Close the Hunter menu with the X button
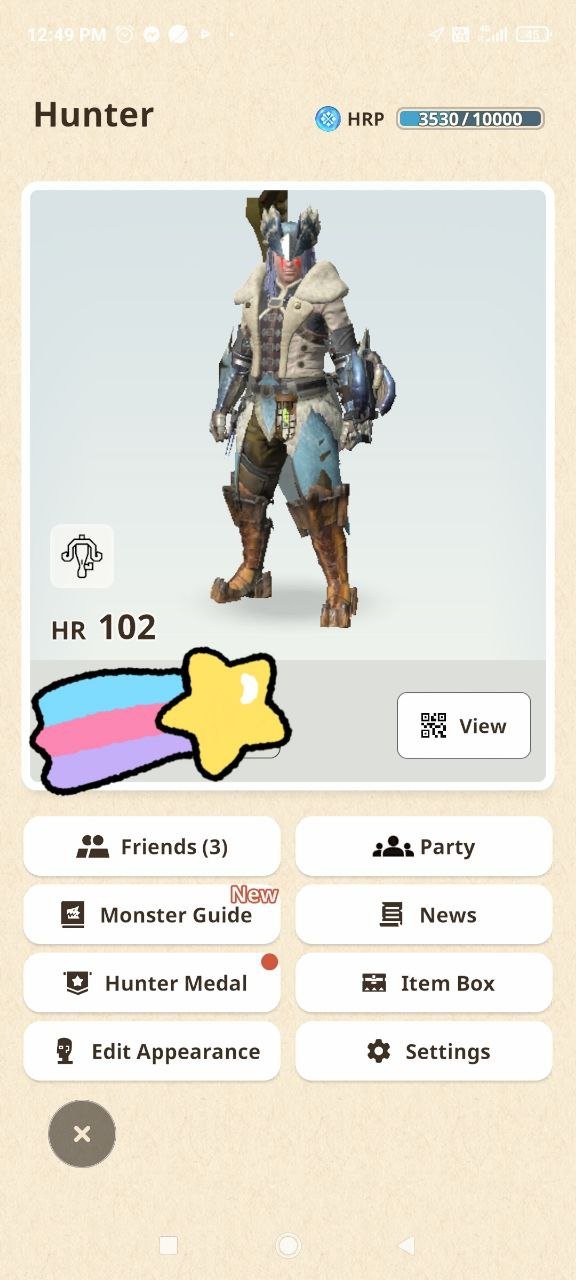576x1280 pixels. [82, 1134]
